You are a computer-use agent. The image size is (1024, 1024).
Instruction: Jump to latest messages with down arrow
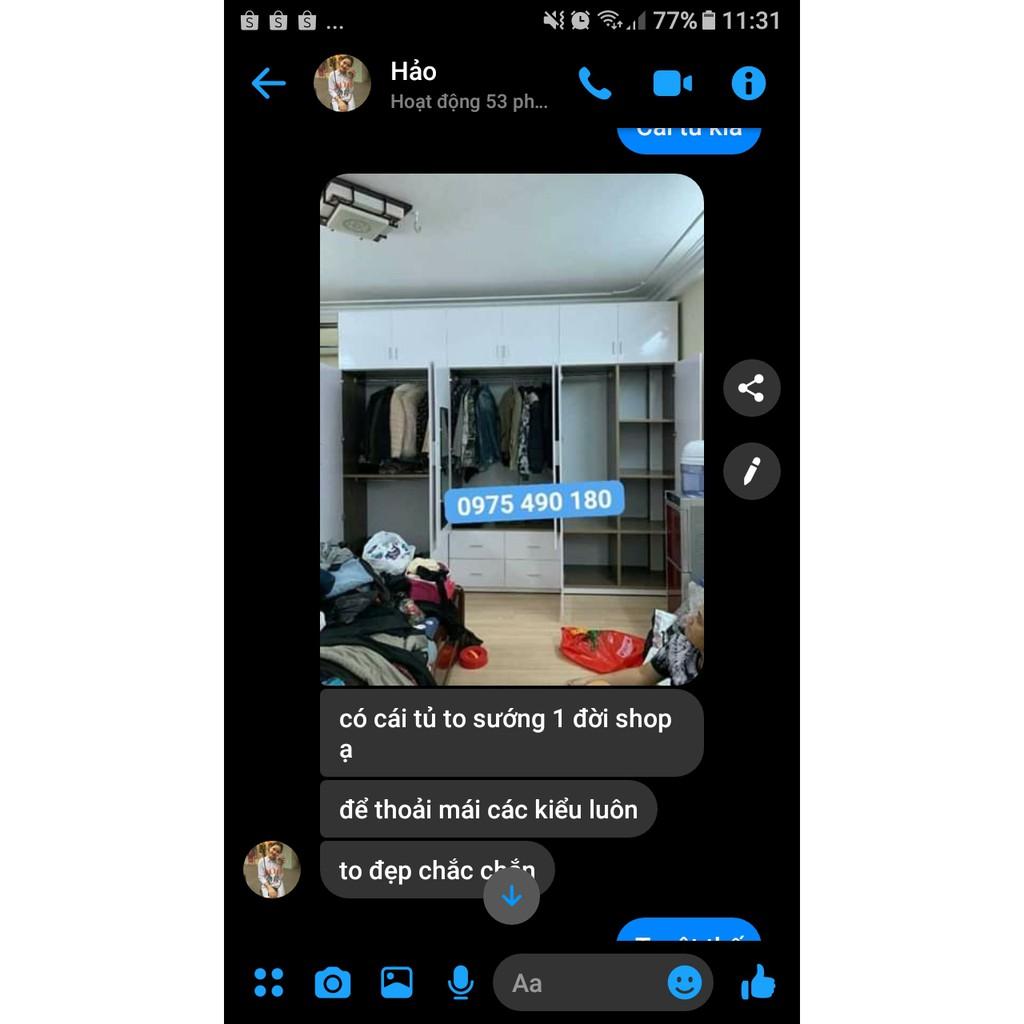coord(511,896)
